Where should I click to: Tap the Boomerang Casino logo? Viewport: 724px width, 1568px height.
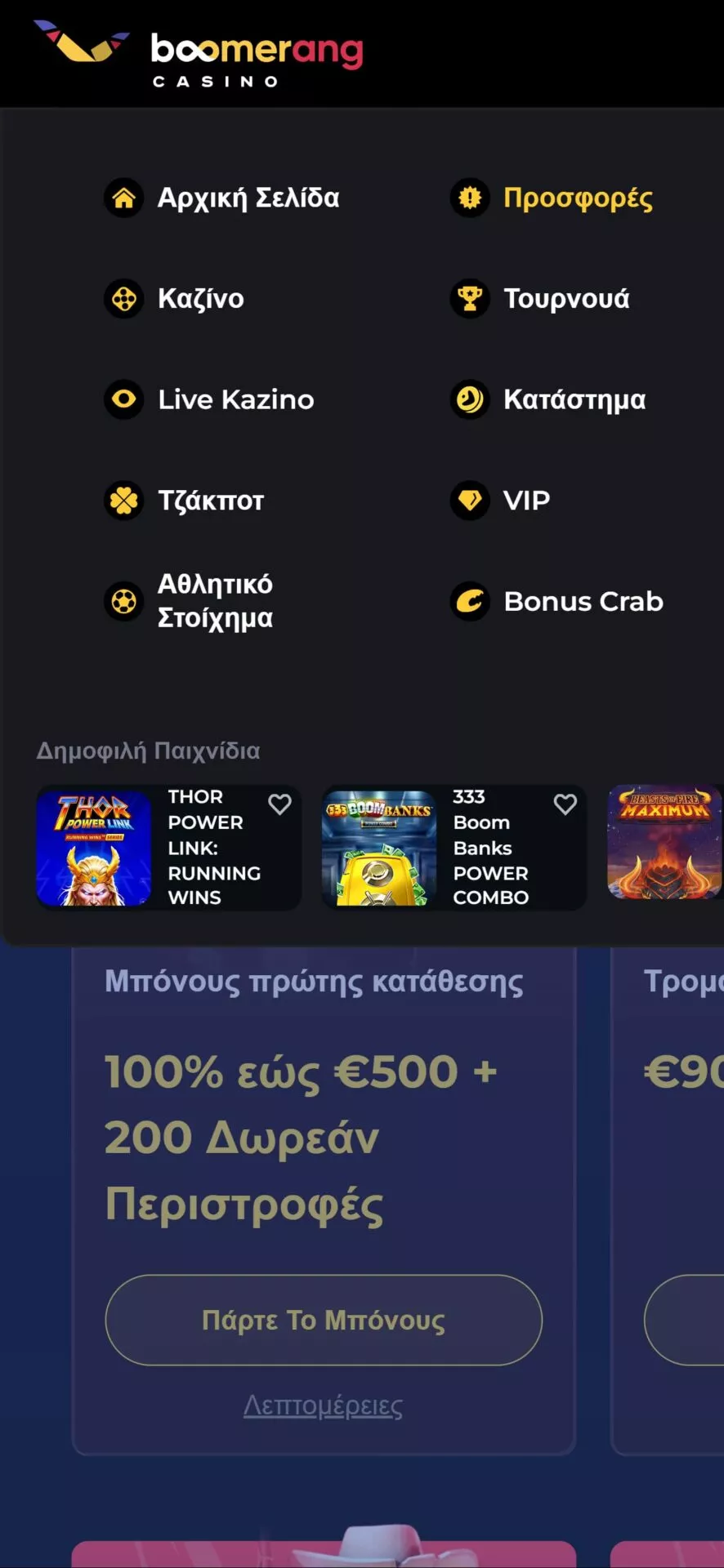(x=199, y=54)
